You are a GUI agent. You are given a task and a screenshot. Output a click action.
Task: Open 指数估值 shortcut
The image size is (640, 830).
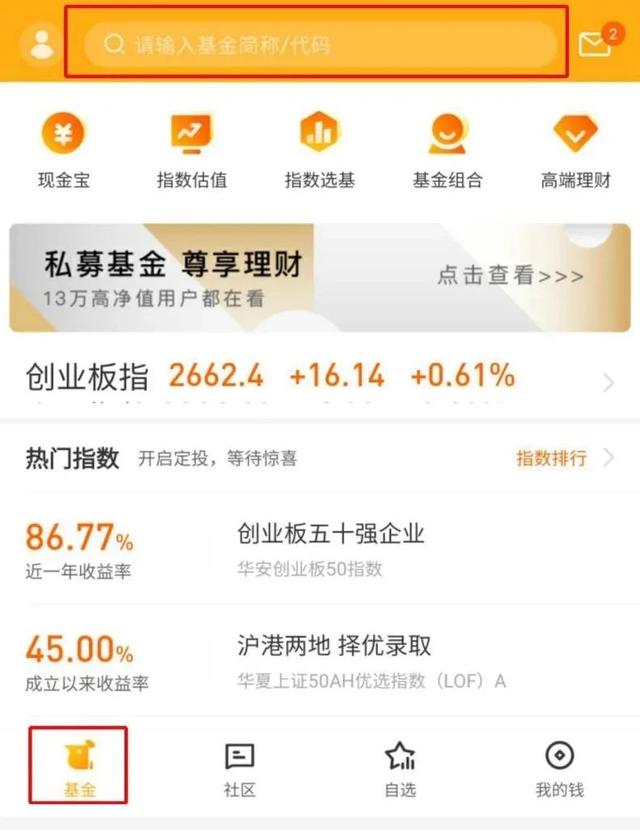[x=191, y=150]
